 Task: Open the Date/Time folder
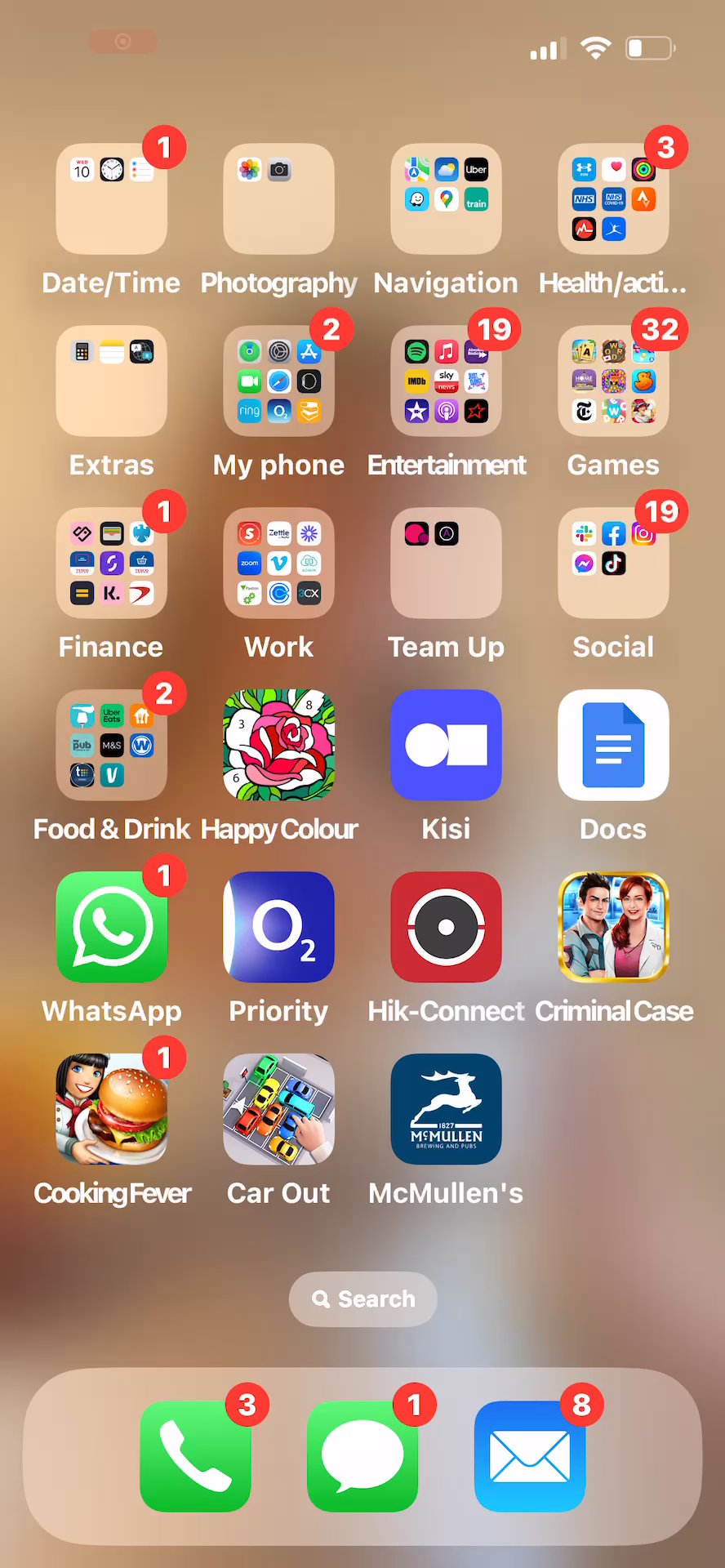point(112,199)
